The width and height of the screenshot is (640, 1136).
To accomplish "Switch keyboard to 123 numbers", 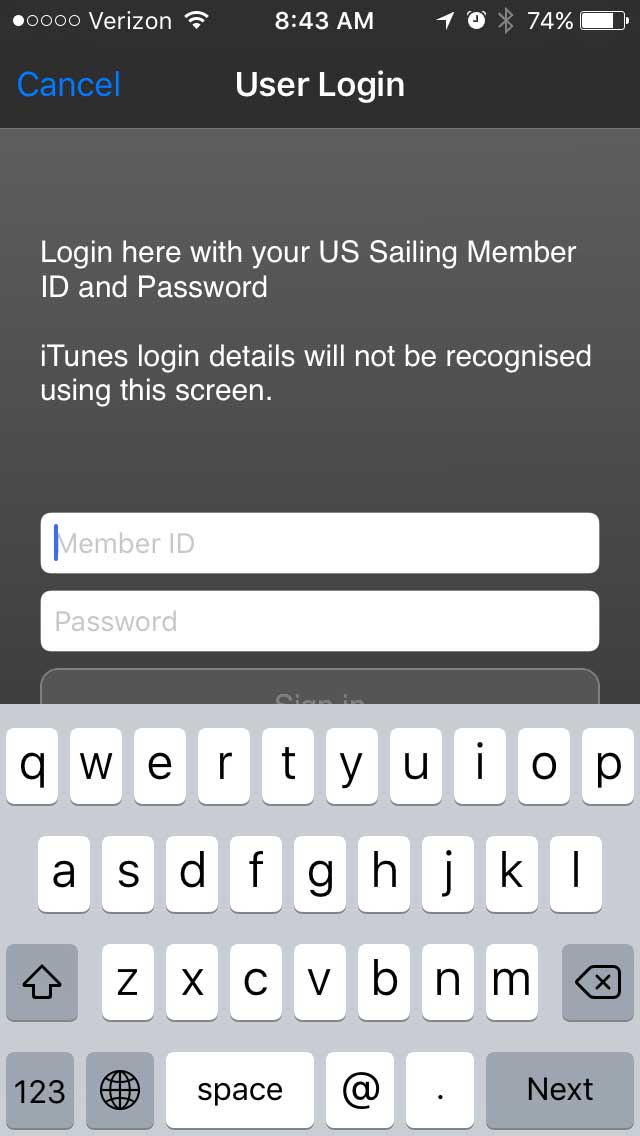I will (40, 1090).
